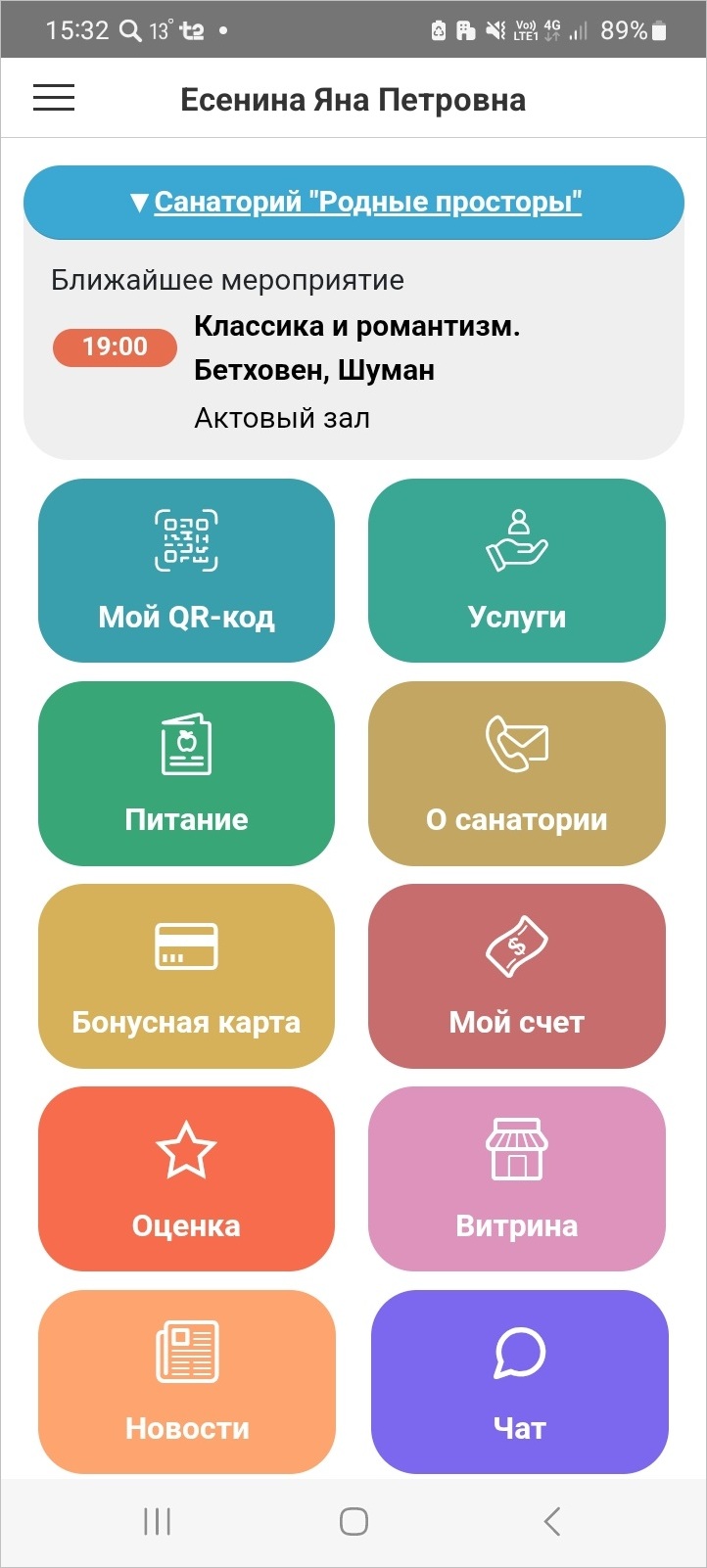707x1568 pixels.
Task: Leave a rating via Оценка
Action: (x=186, y=1178)
